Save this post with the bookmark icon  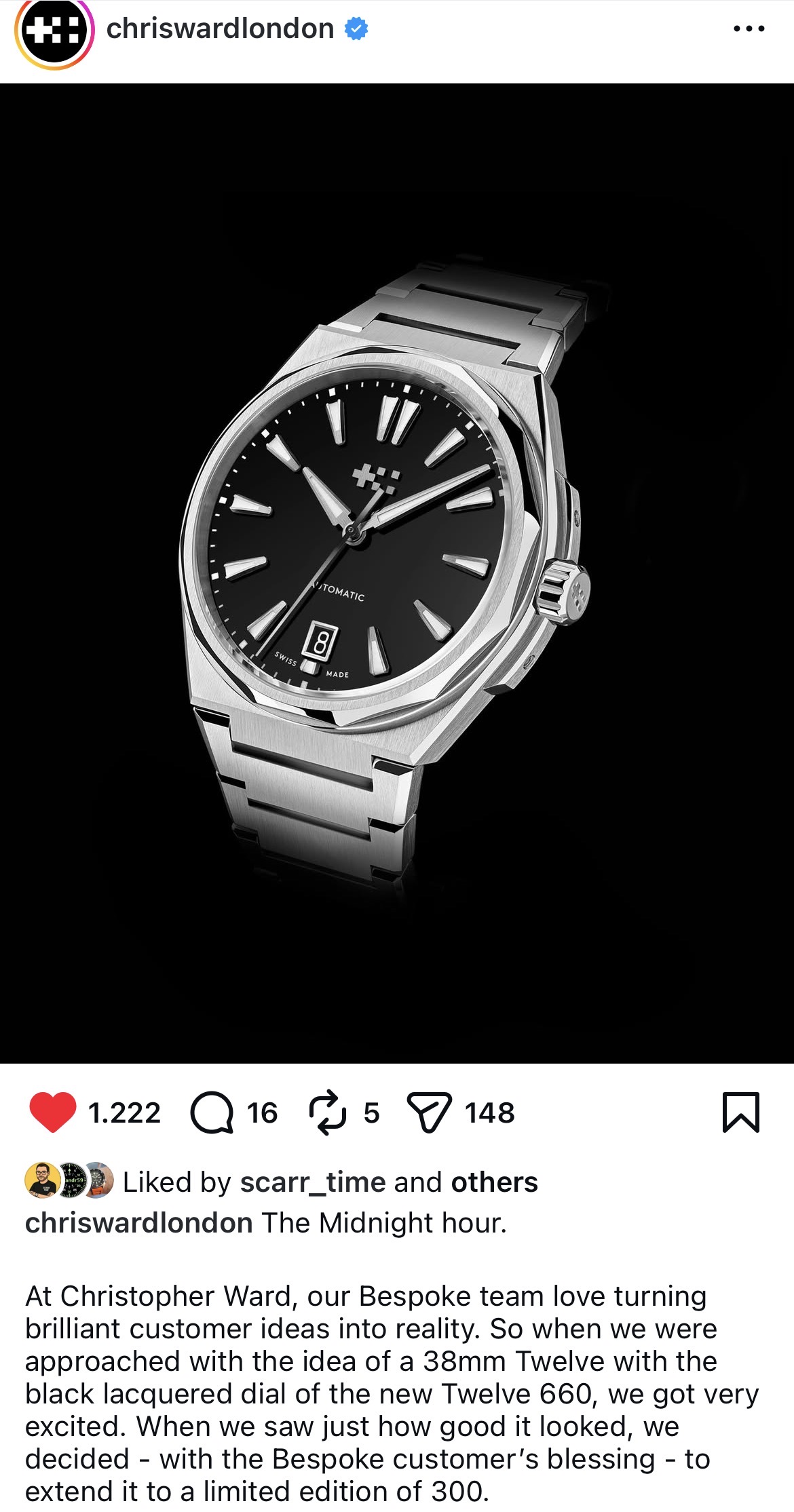[x=740, y=1112]
